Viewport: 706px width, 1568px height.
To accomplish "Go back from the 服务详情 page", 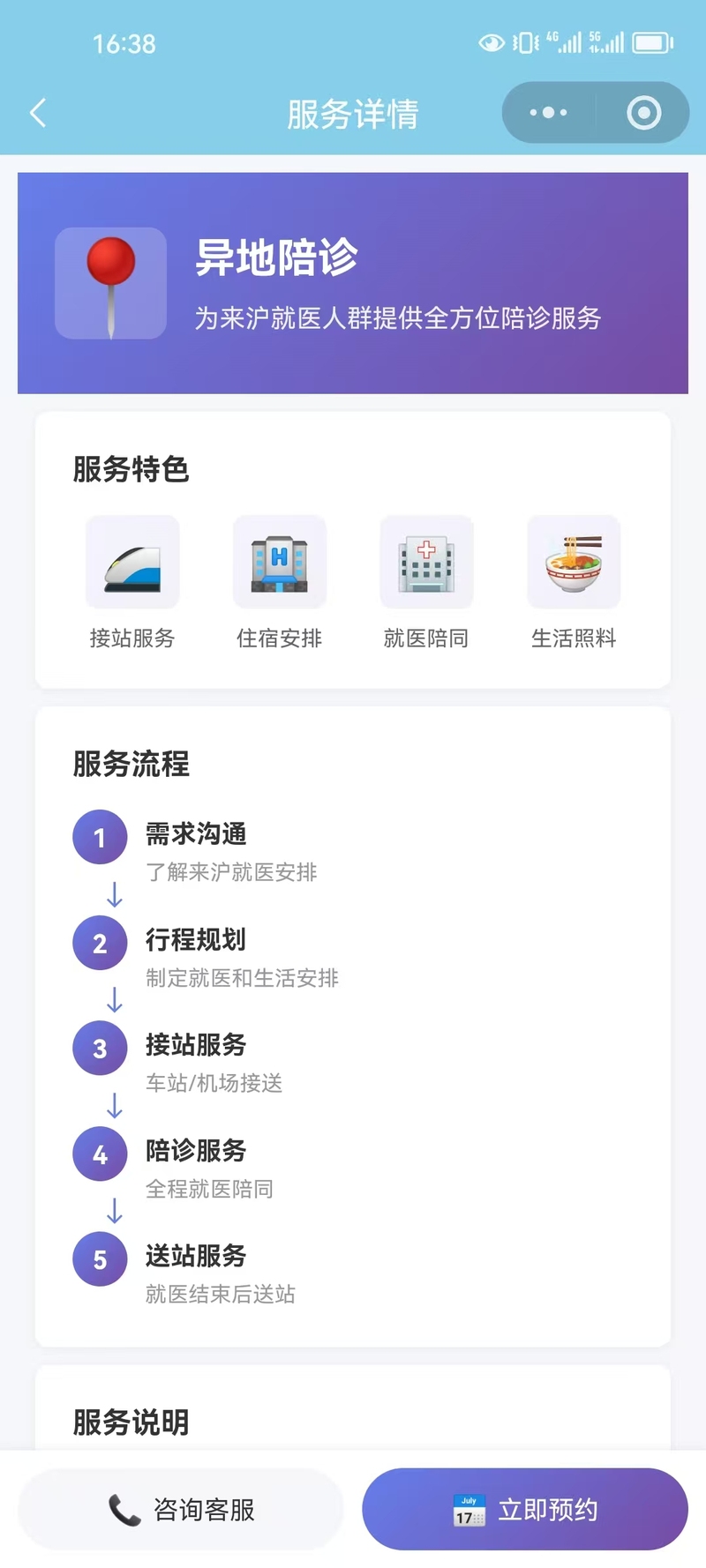I will point(38,113).
